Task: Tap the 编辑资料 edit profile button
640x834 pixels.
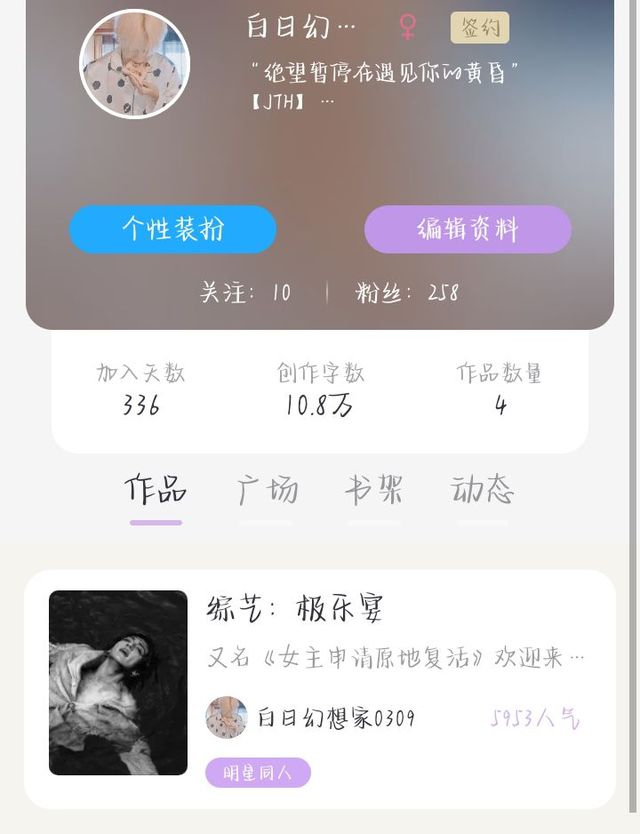Action: [x=467, y=230]
